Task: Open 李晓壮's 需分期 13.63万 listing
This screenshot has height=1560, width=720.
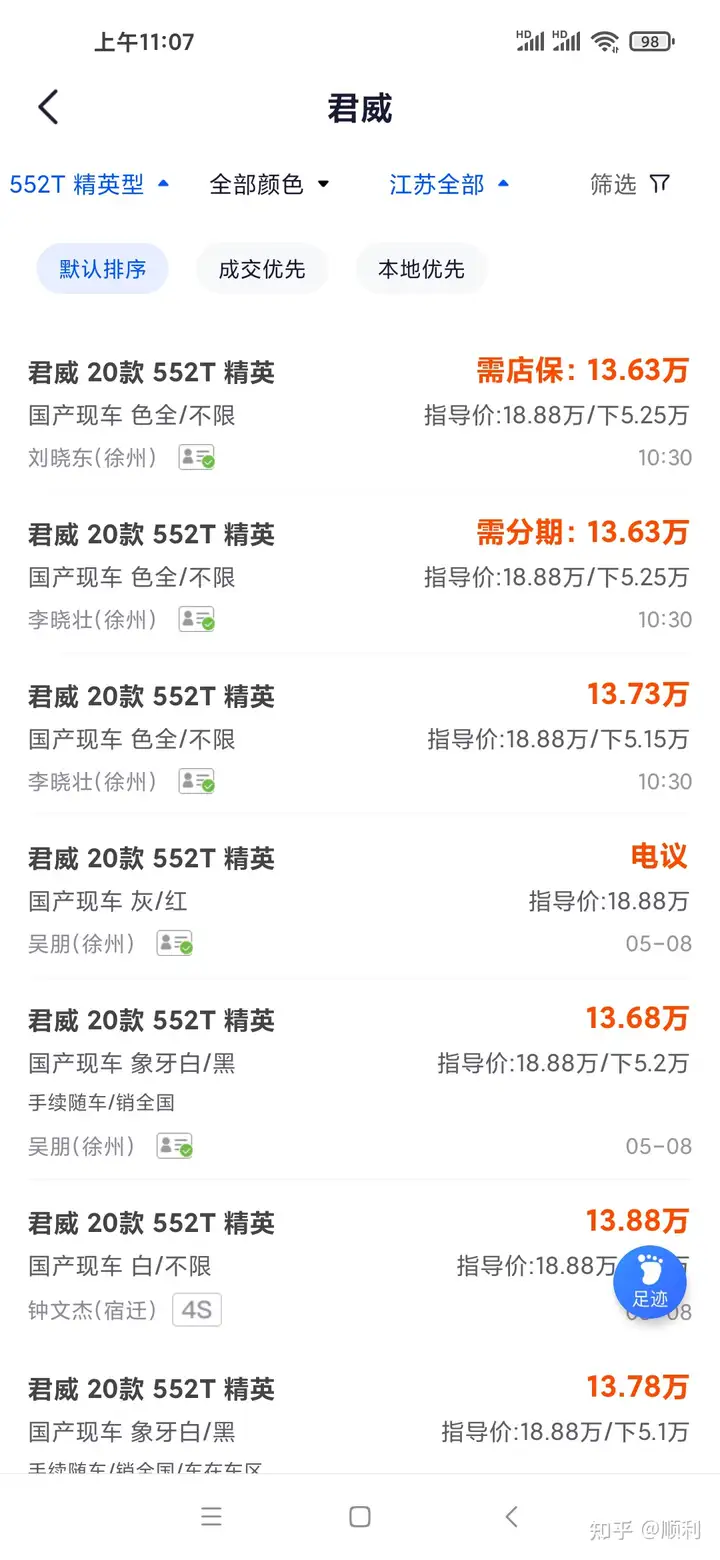Action: pos(360,575)
